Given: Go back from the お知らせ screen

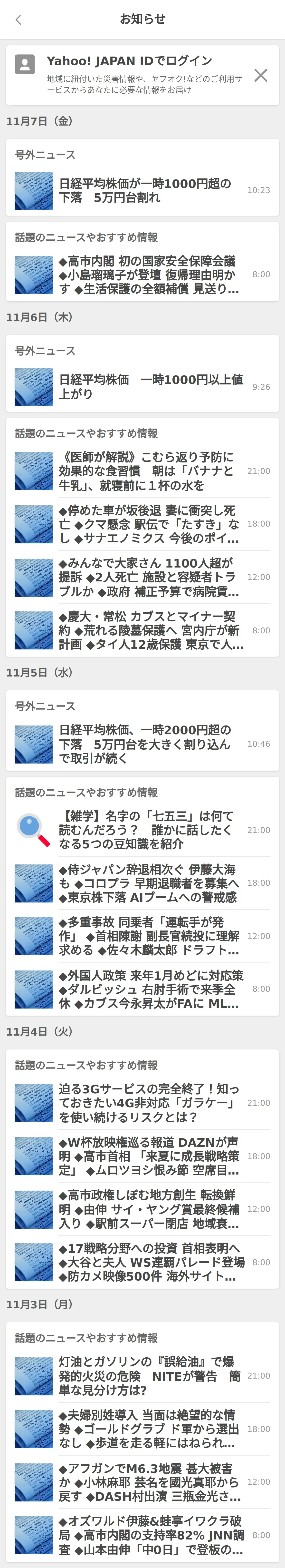Looking at the screenshot, I should click(x=18, y=20).
